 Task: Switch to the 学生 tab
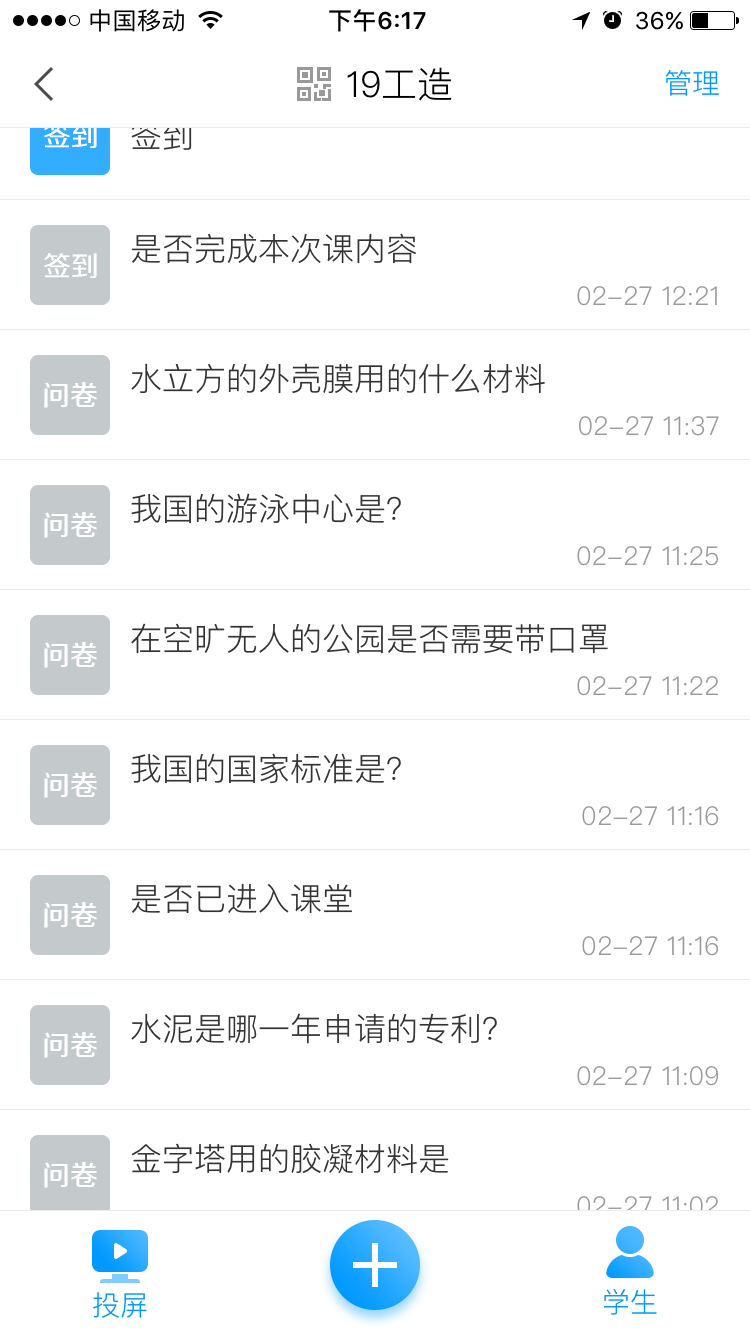click(x=630, y=1272)
